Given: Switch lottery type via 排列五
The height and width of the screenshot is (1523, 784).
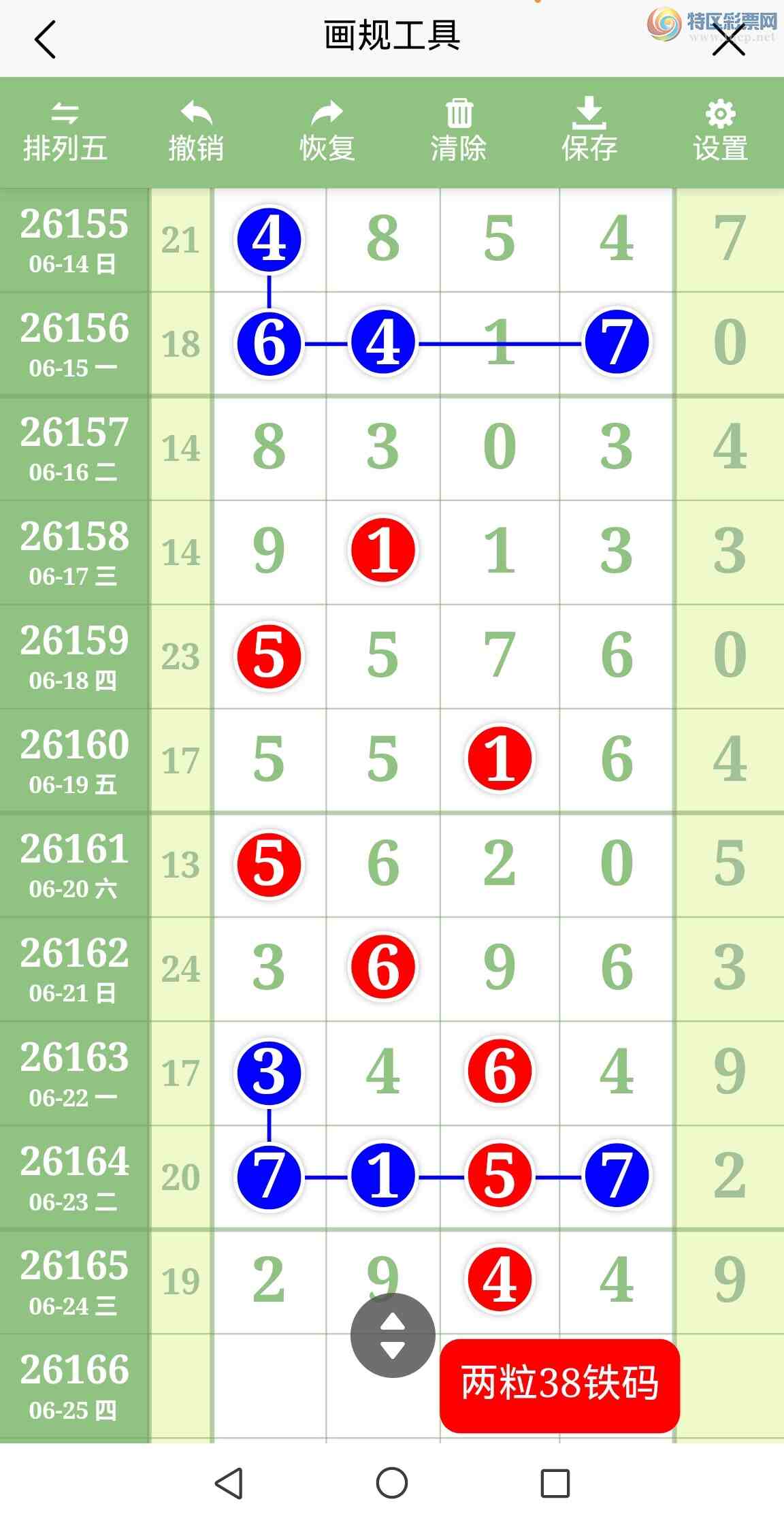Looking at the screenshot, I should coord(65,133).
